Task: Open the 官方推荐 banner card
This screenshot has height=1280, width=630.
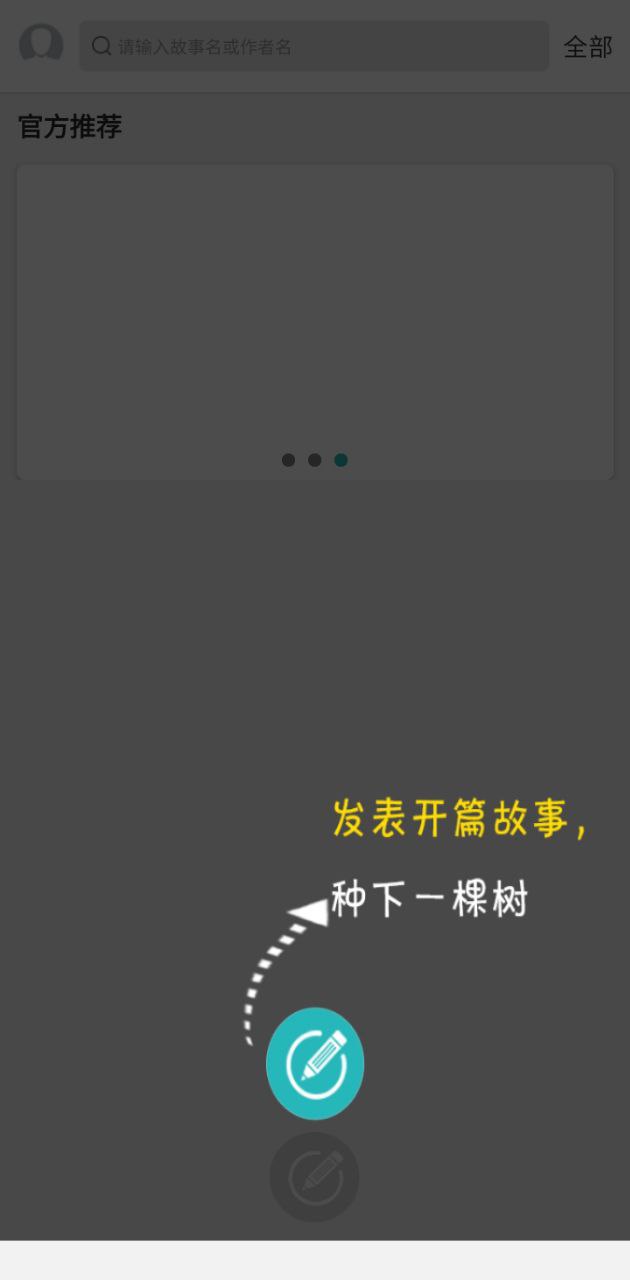Action: (314, 310)
